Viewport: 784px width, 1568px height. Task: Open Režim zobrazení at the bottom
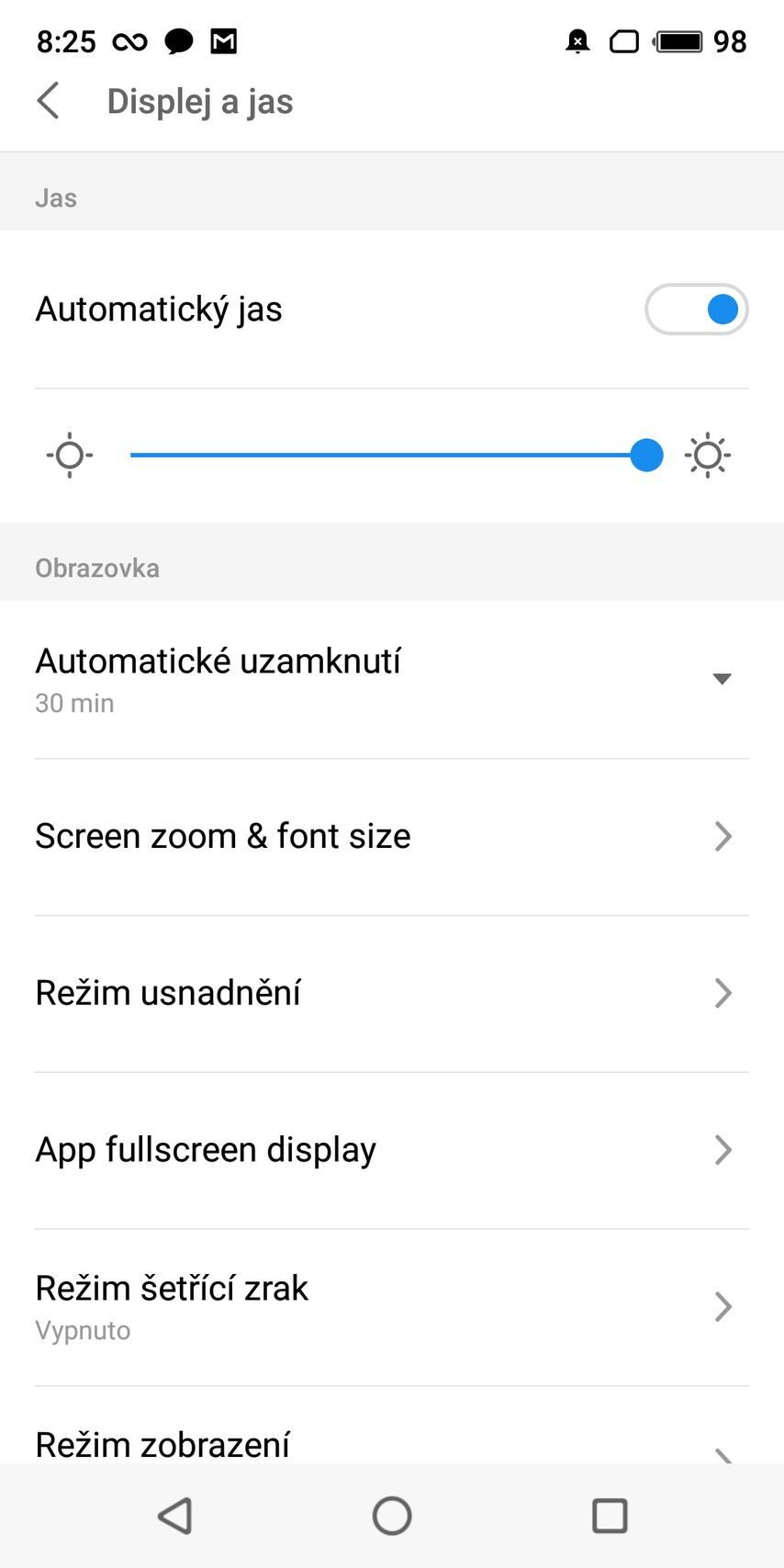[392, 1444]
